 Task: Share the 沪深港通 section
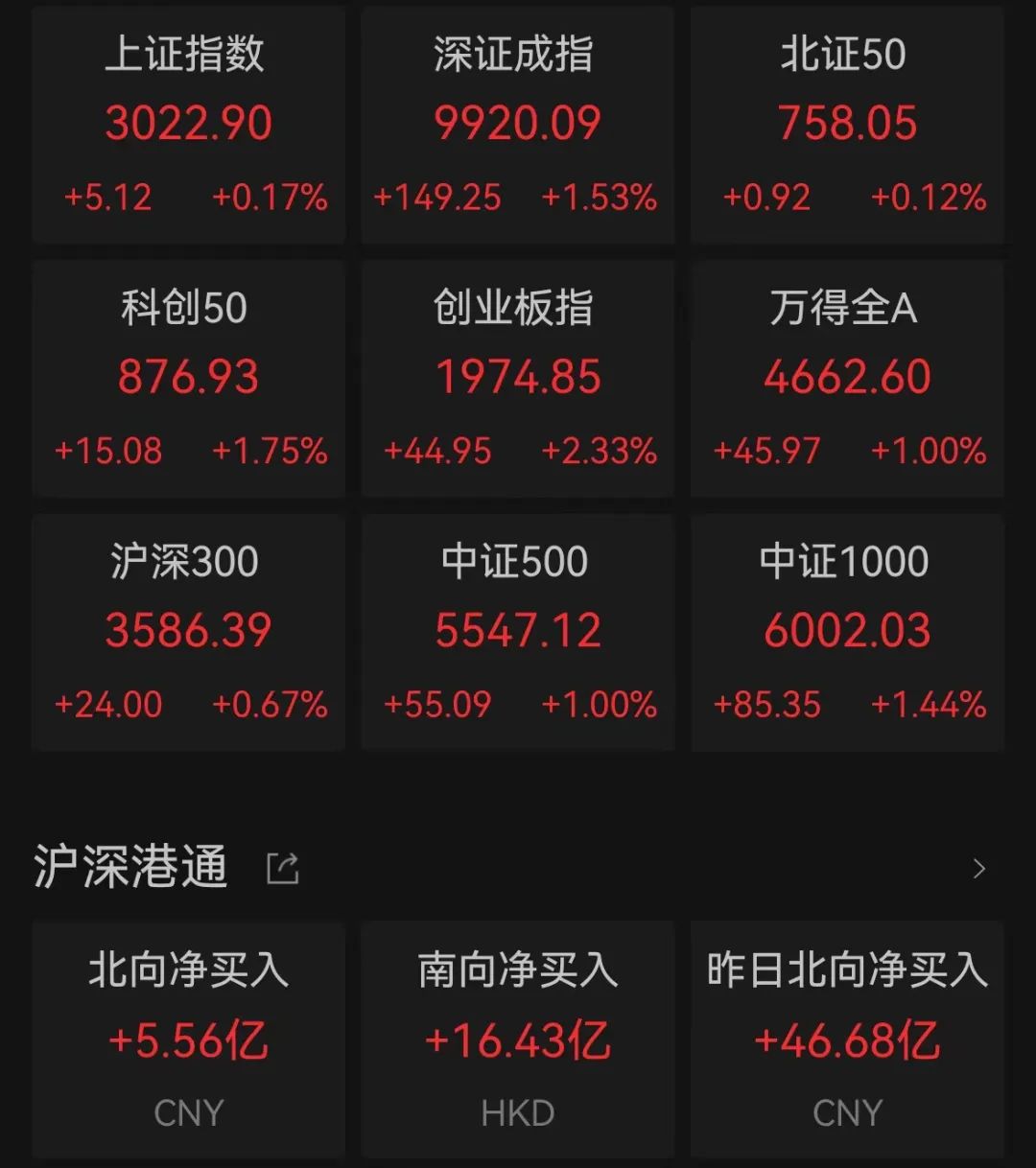(x=283, y=869)
